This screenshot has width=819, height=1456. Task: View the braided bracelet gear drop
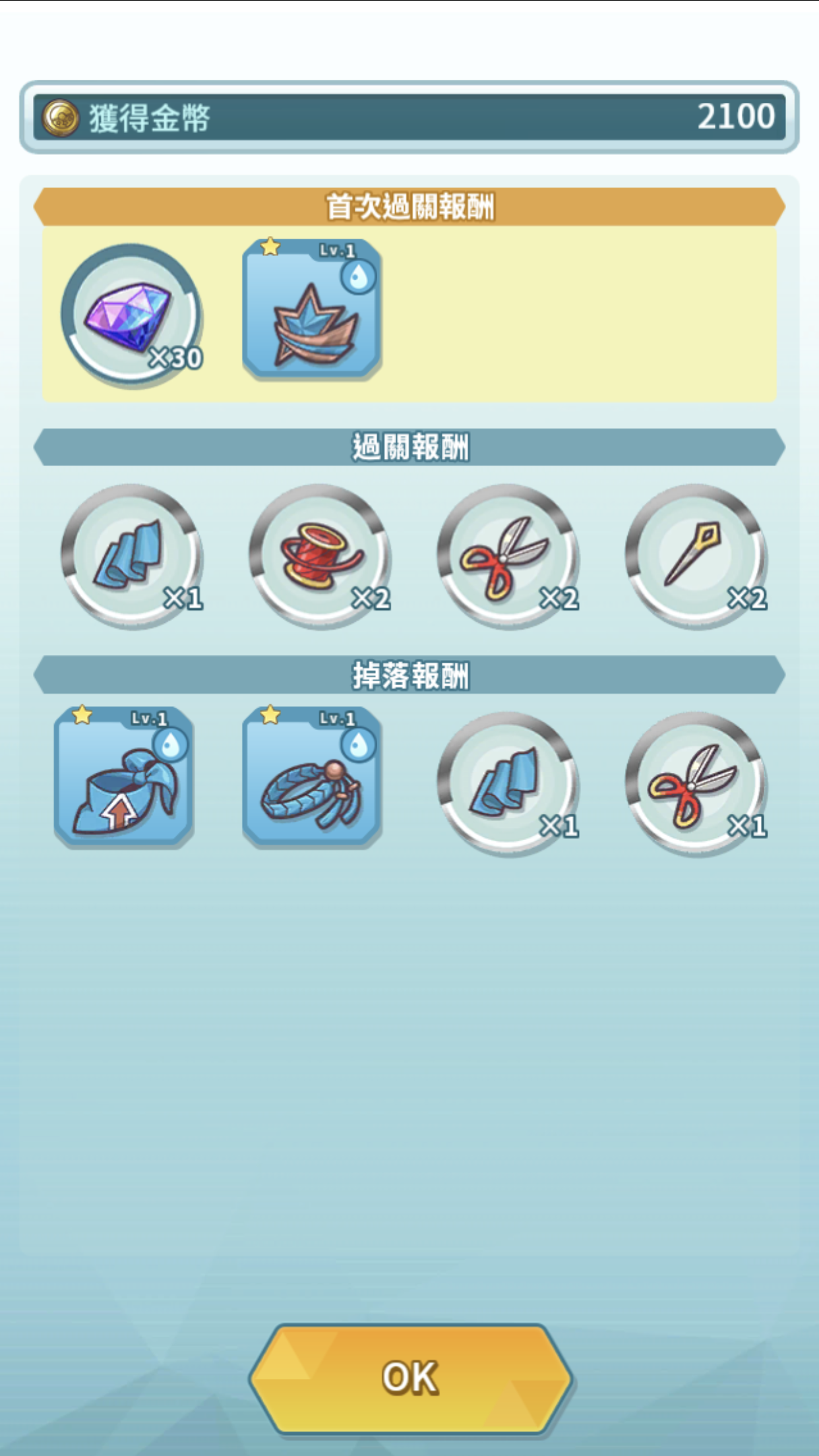[x=312, y=776]
